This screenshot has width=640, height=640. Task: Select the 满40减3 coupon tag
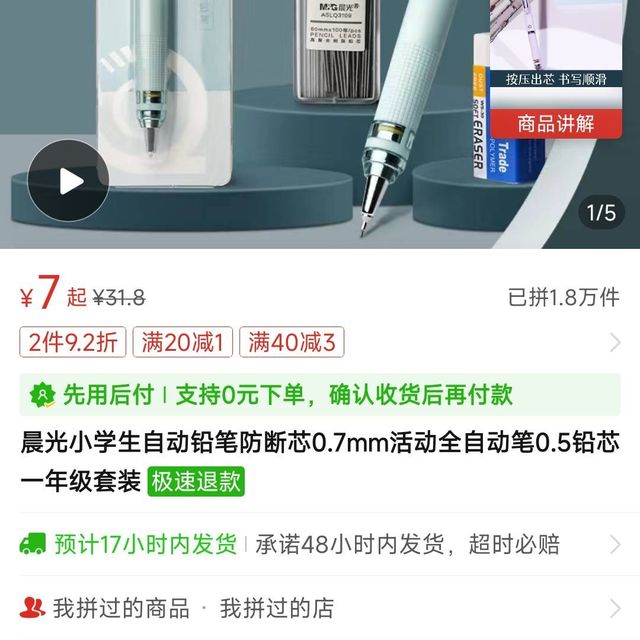tap(291, 343)
